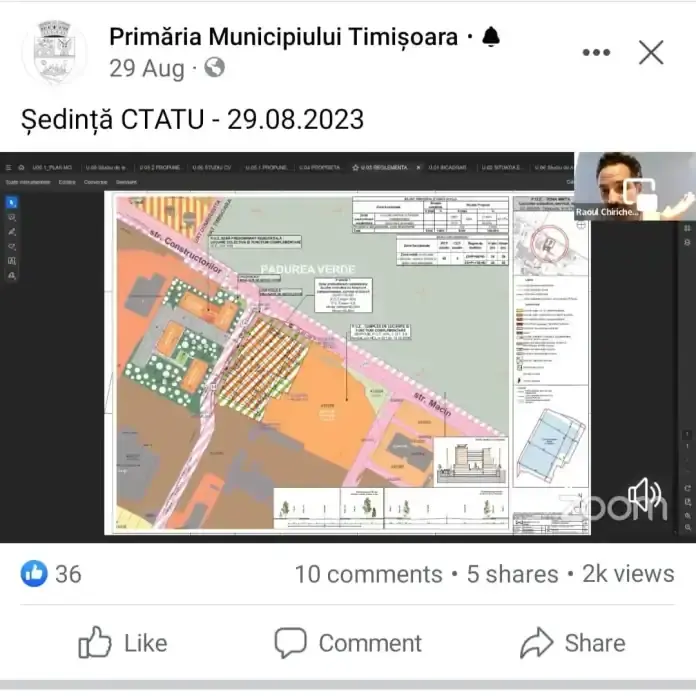
Task: Play the Ședință CTATU video
Action: [x=348, y=347]
